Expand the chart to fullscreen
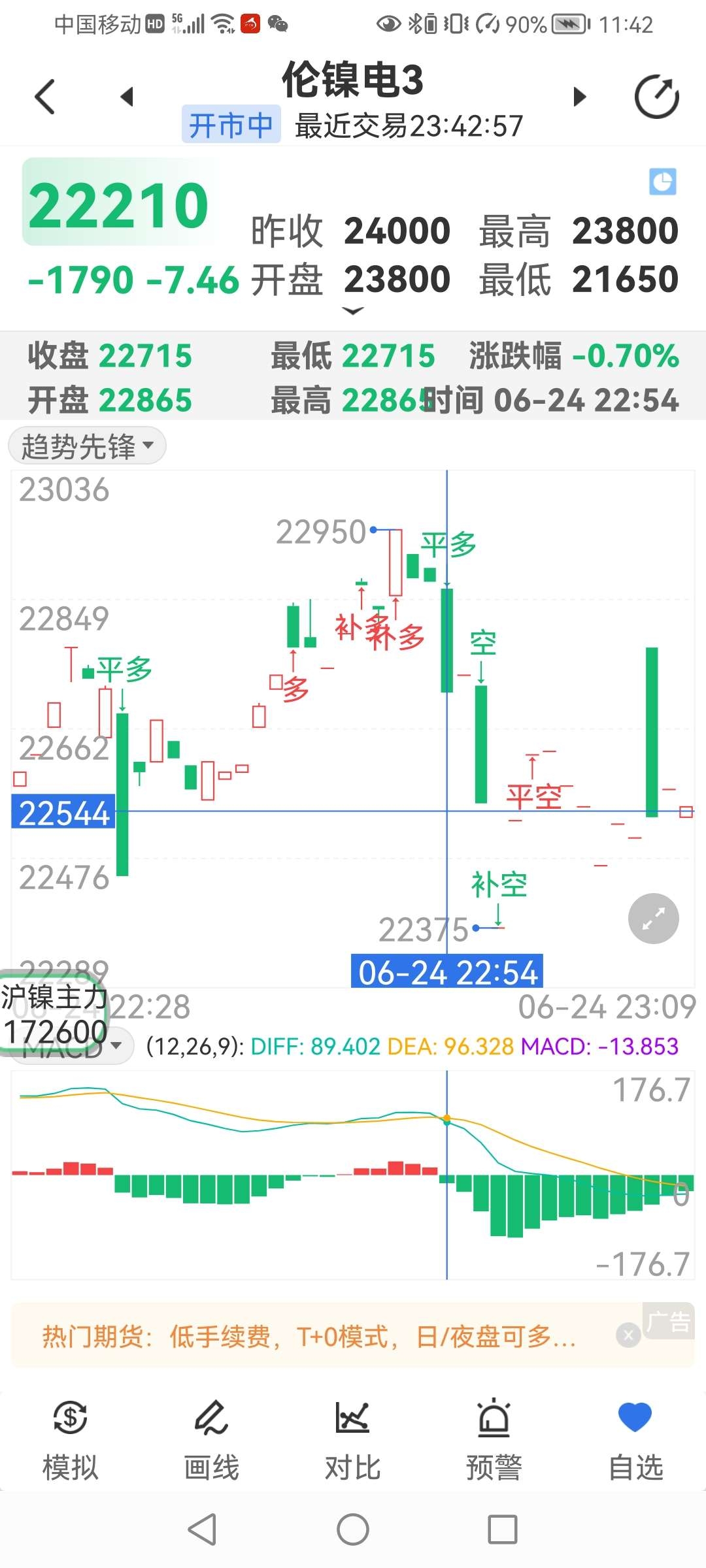This screenshot has width=706, height=1568. point(654,918)
